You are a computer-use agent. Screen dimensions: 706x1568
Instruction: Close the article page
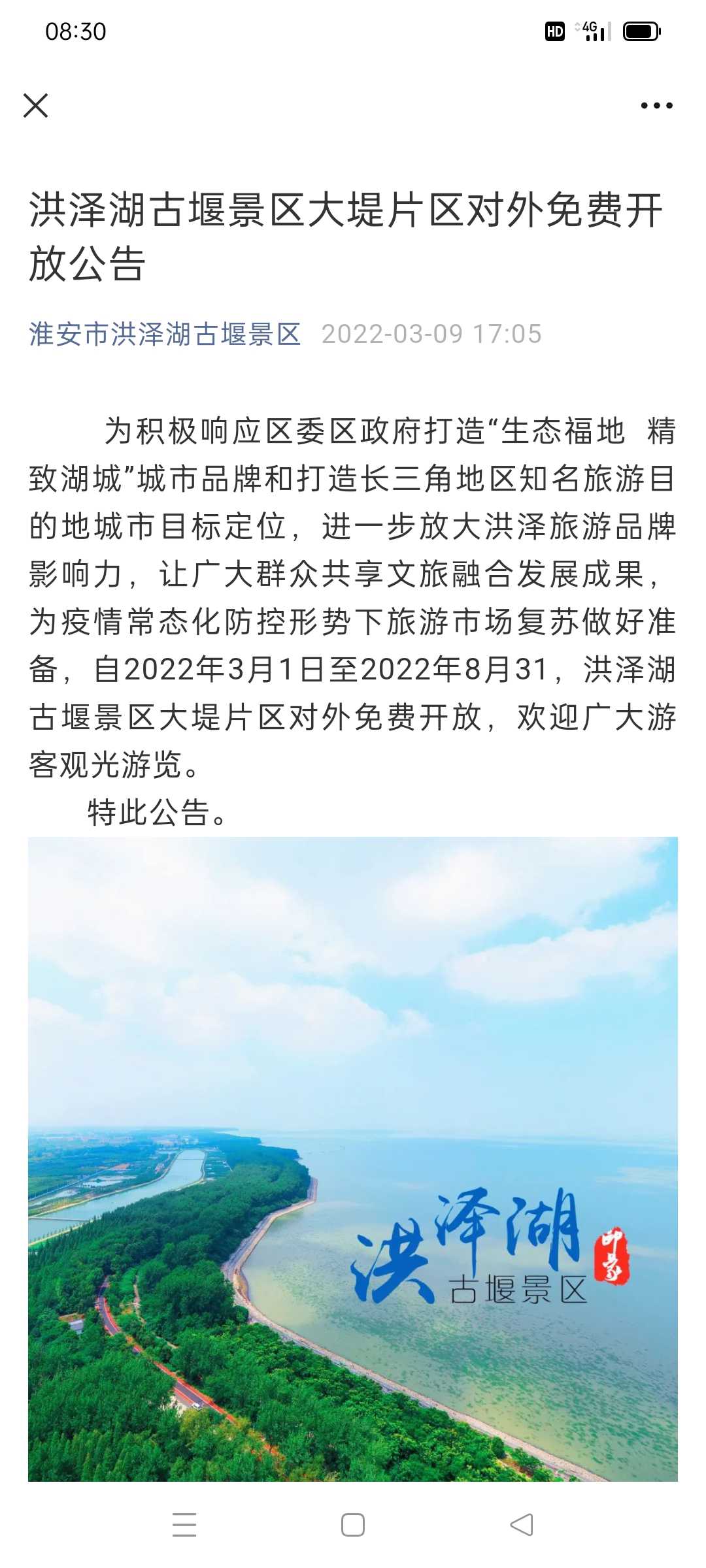[35, 105]
